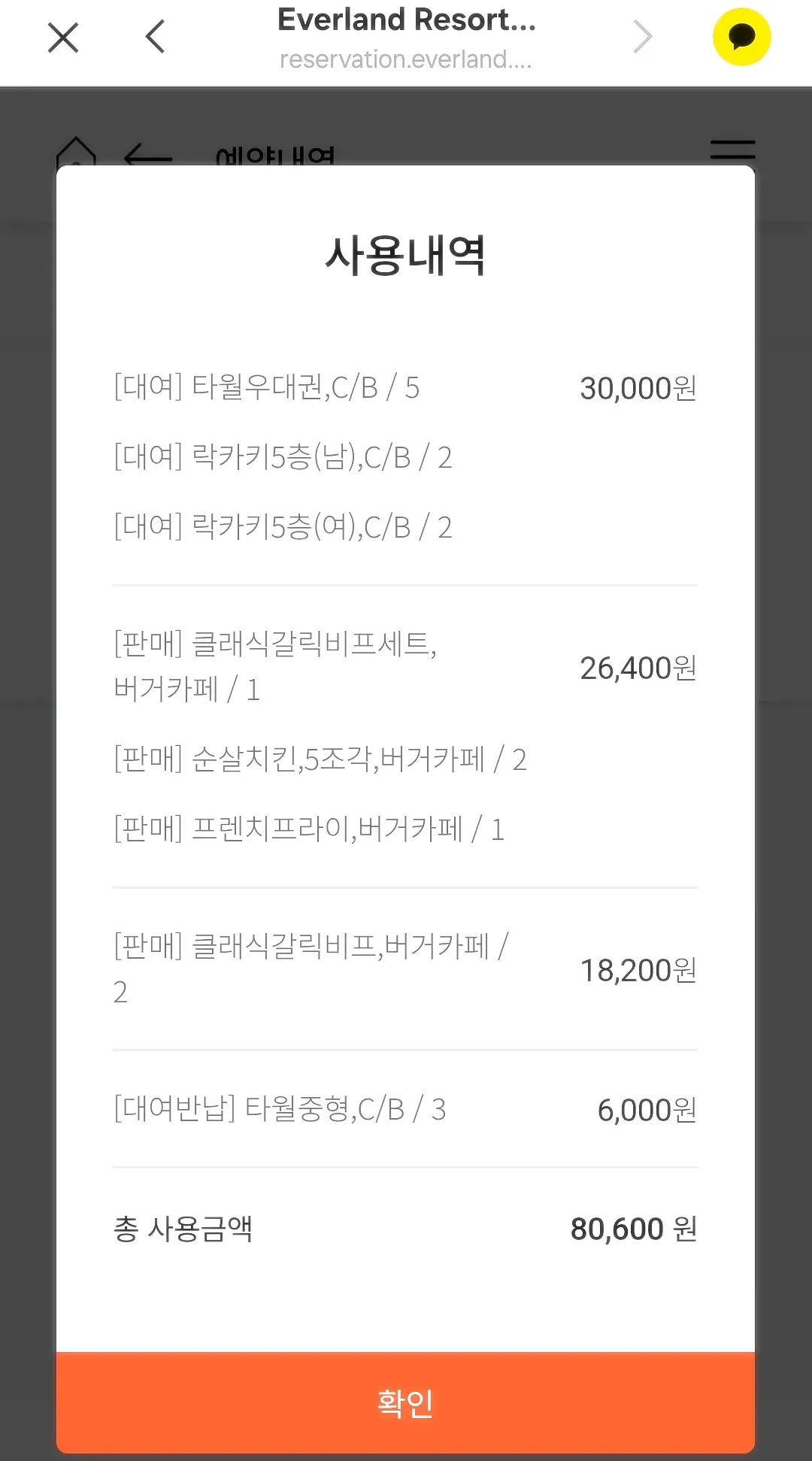Select the 락카키5층(여) locker item

(282, 527)
